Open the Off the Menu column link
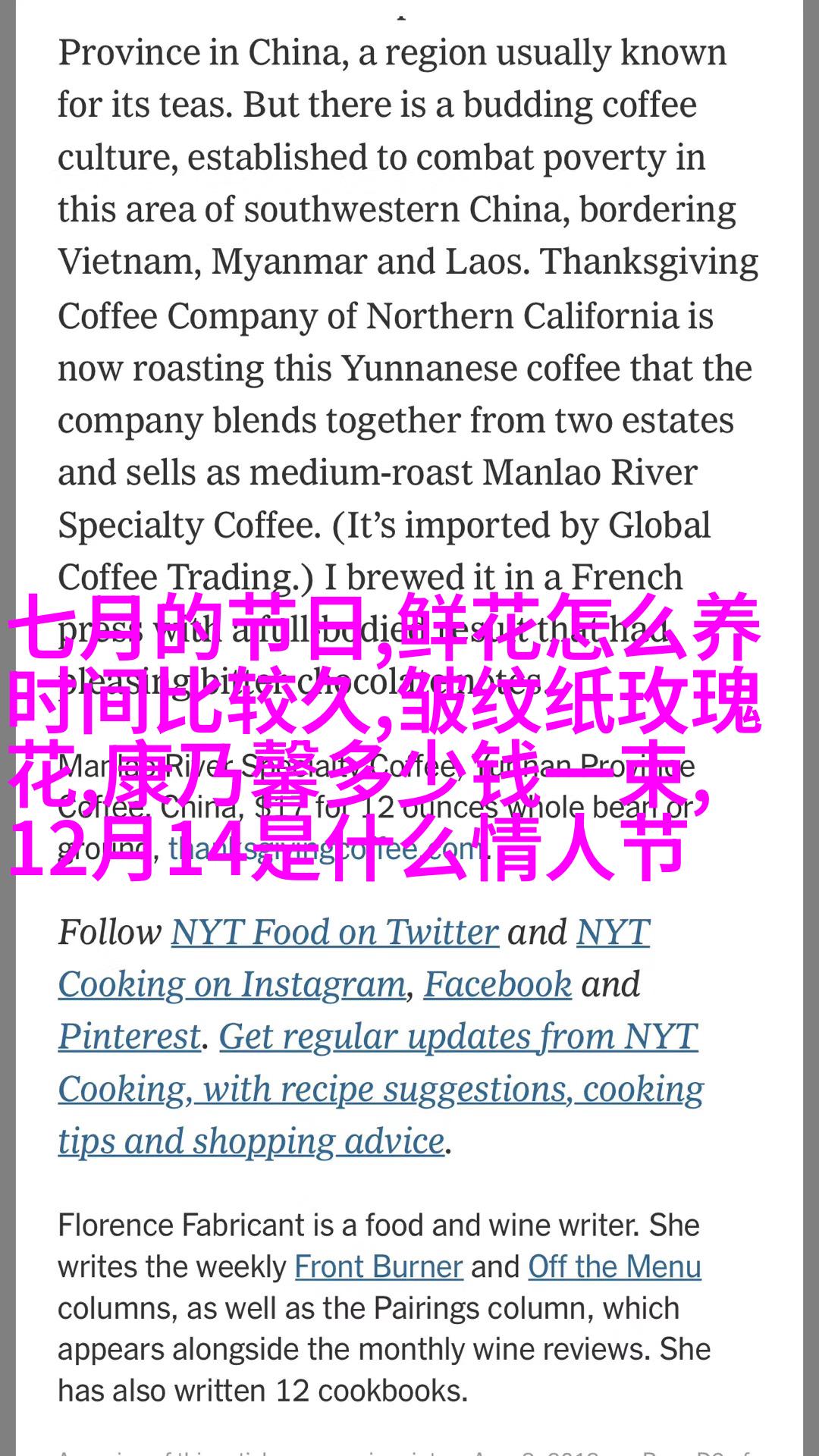 point(614,1267)
